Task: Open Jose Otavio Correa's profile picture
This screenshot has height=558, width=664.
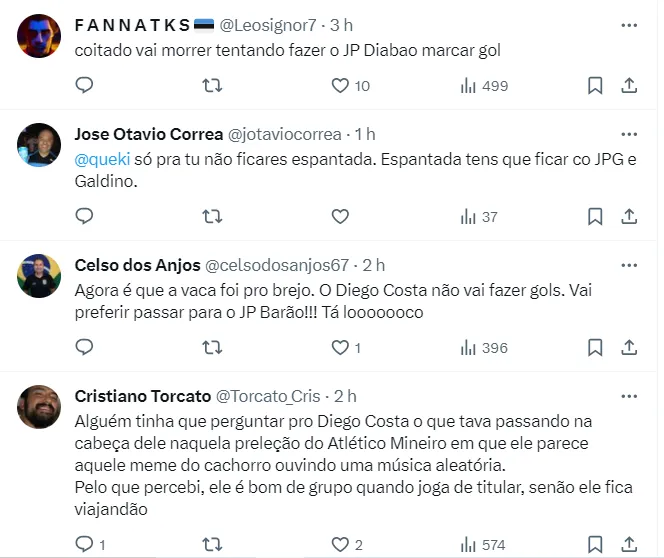Action: point(39,145)
